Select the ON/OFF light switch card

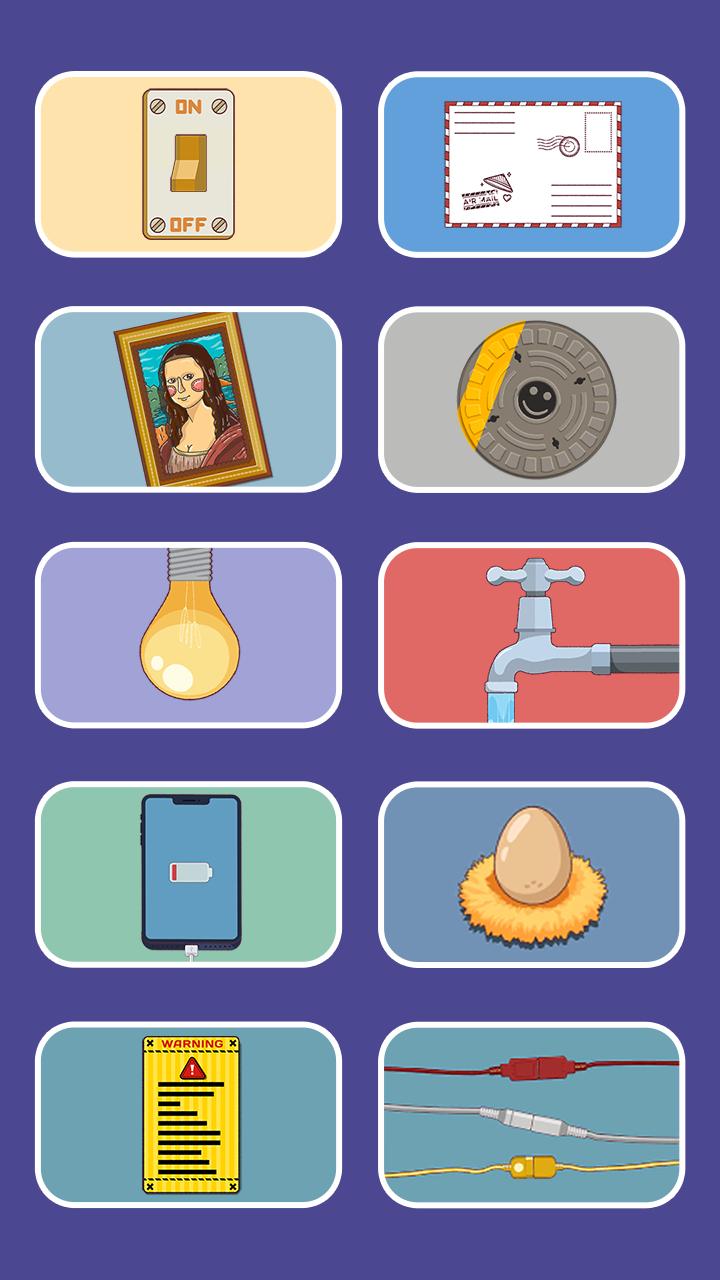(x=188, y=164)
